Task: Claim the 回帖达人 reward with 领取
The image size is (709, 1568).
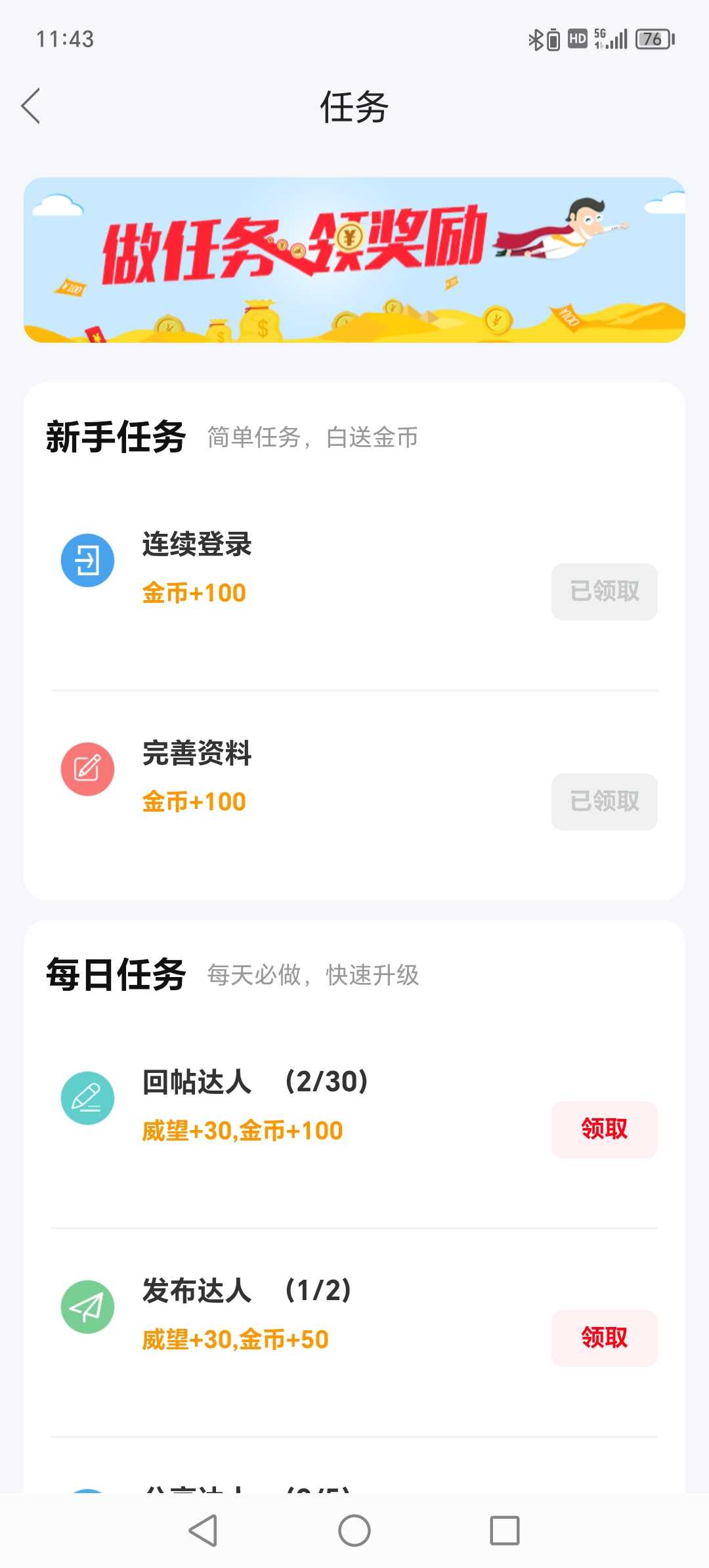Action: coord(604,1129)
